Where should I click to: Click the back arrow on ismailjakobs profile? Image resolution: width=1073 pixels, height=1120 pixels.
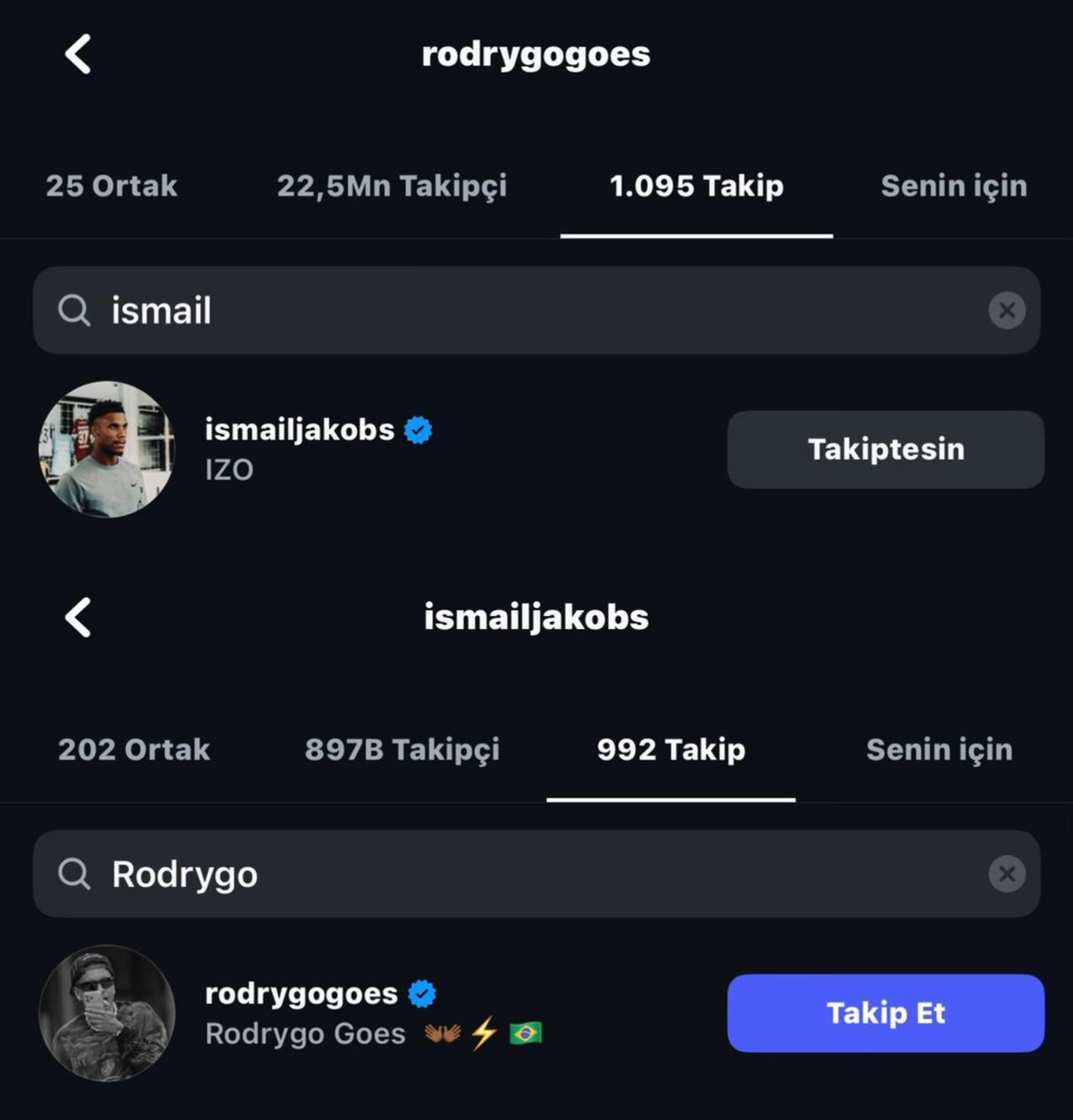77,618
